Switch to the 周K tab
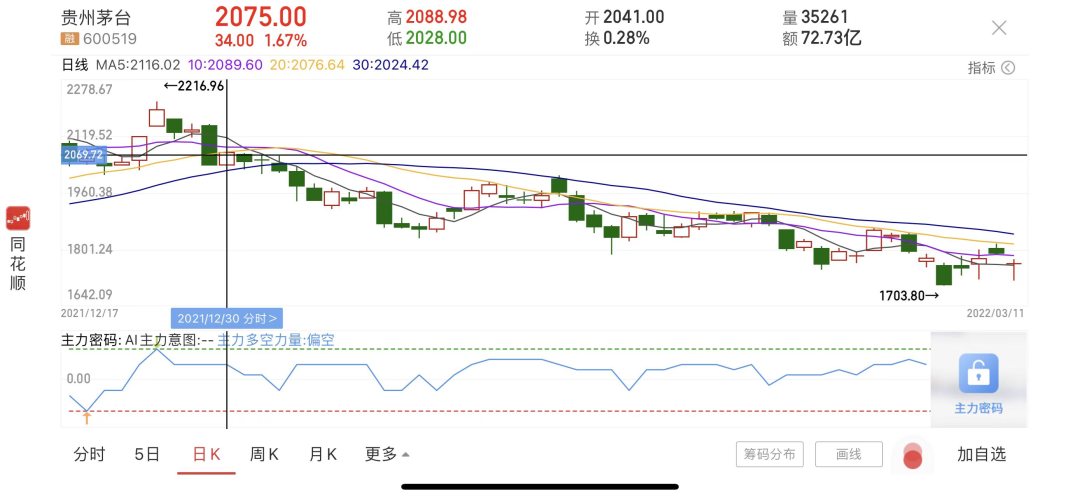1080x499 pixels. click(x=264, y=454)
